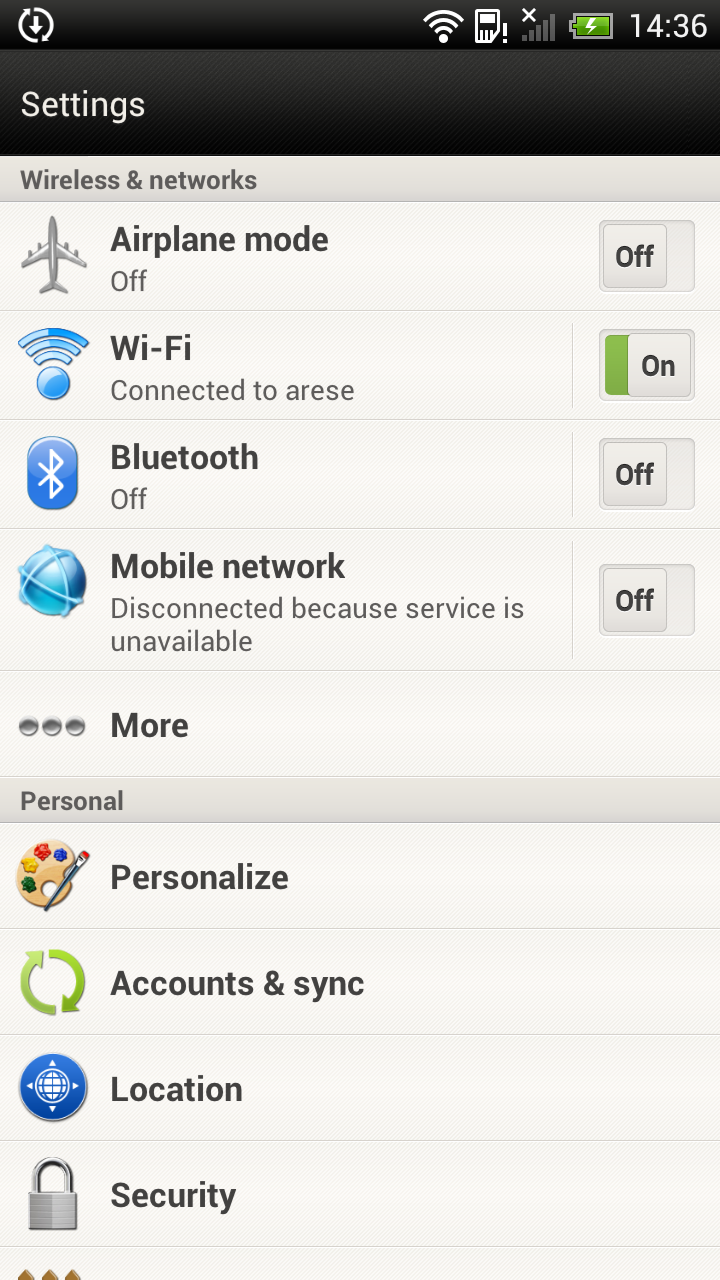Open Bluetooth settings row

coord(286,474)
